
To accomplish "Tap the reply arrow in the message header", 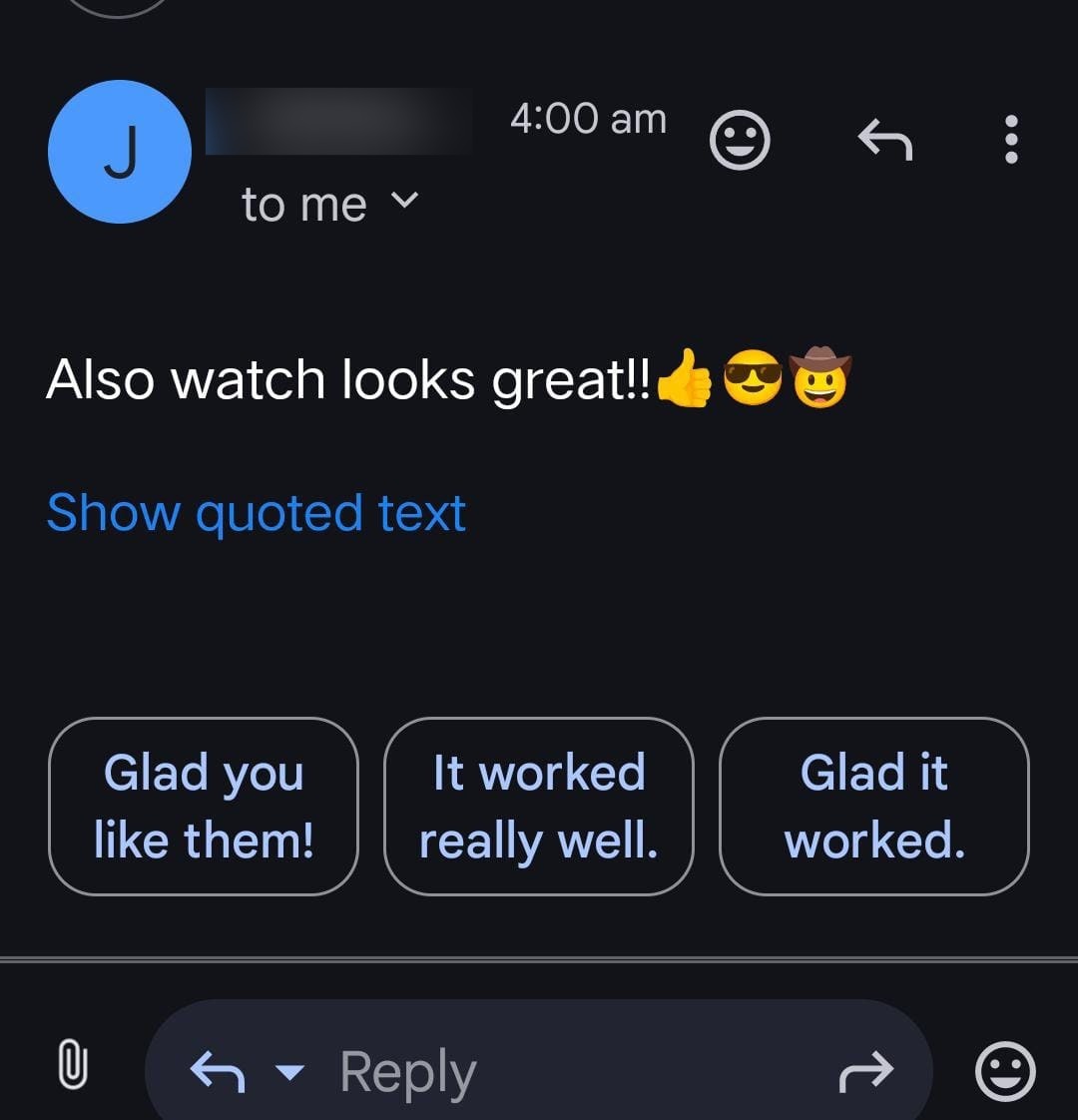I will (x=884, y=140).
